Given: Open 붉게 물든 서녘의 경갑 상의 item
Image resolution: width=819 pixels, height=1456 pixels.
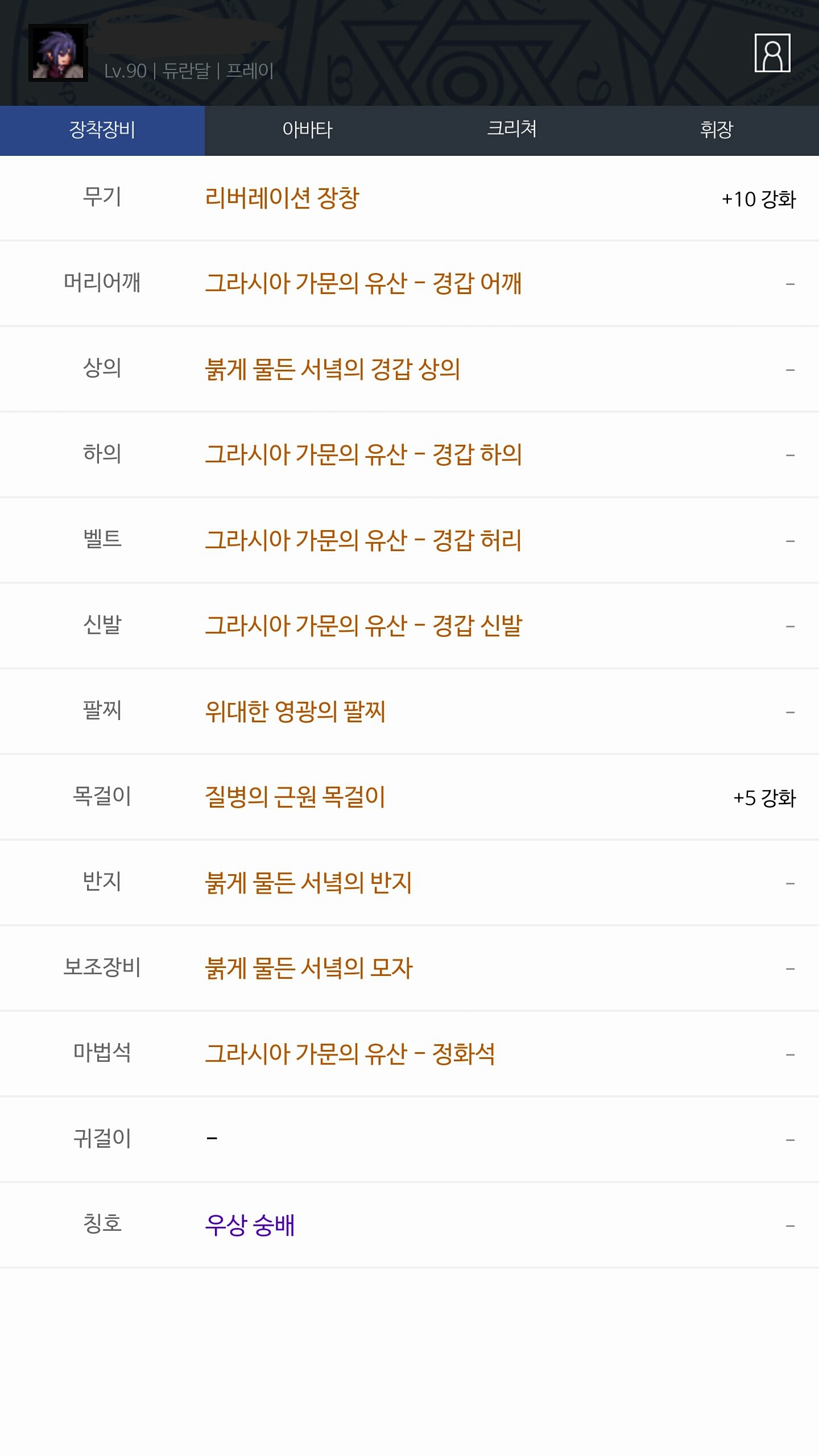Looking at the screenshot, I should click(333, 369).
